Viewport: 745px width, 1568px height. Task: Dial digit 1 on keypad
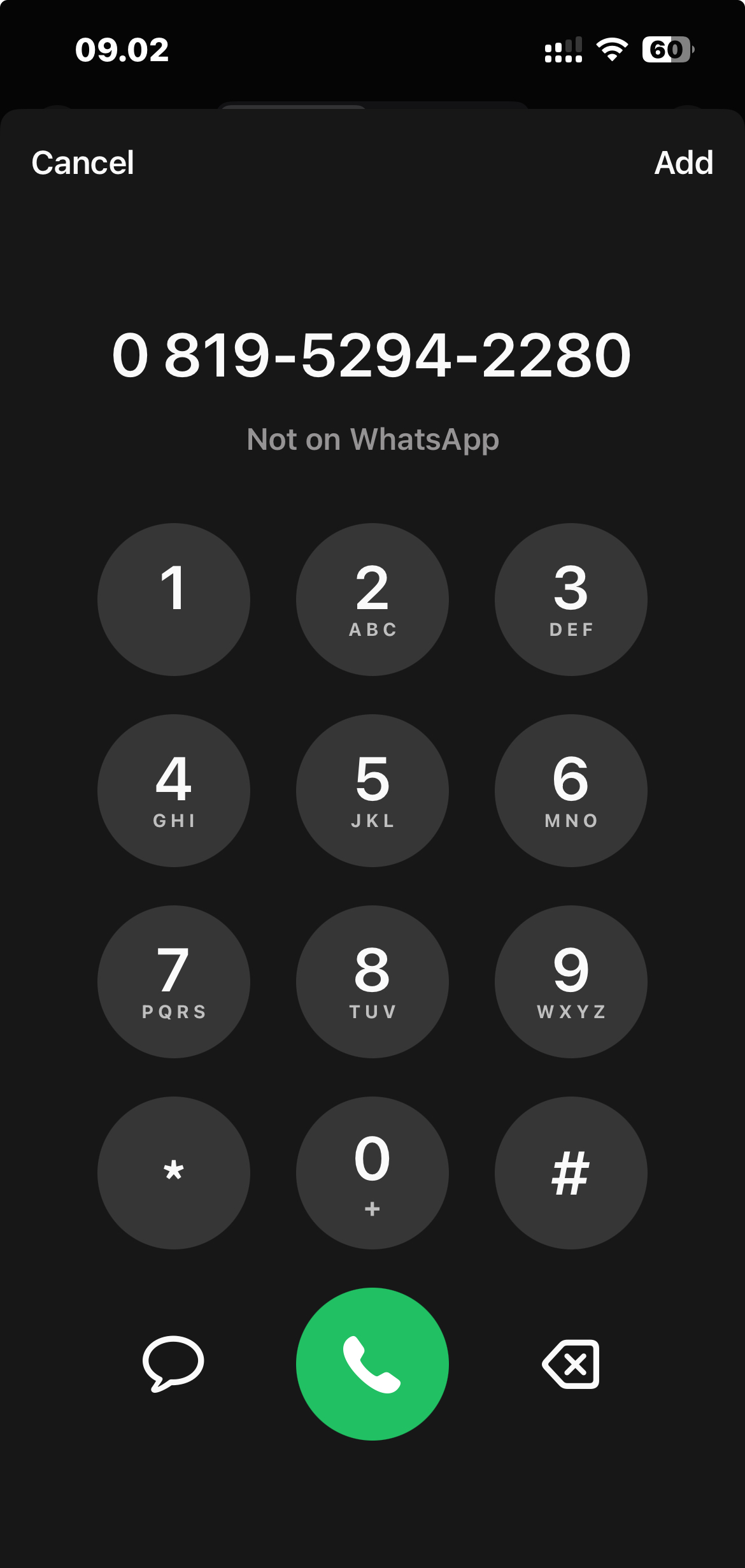tap(173, 600)
